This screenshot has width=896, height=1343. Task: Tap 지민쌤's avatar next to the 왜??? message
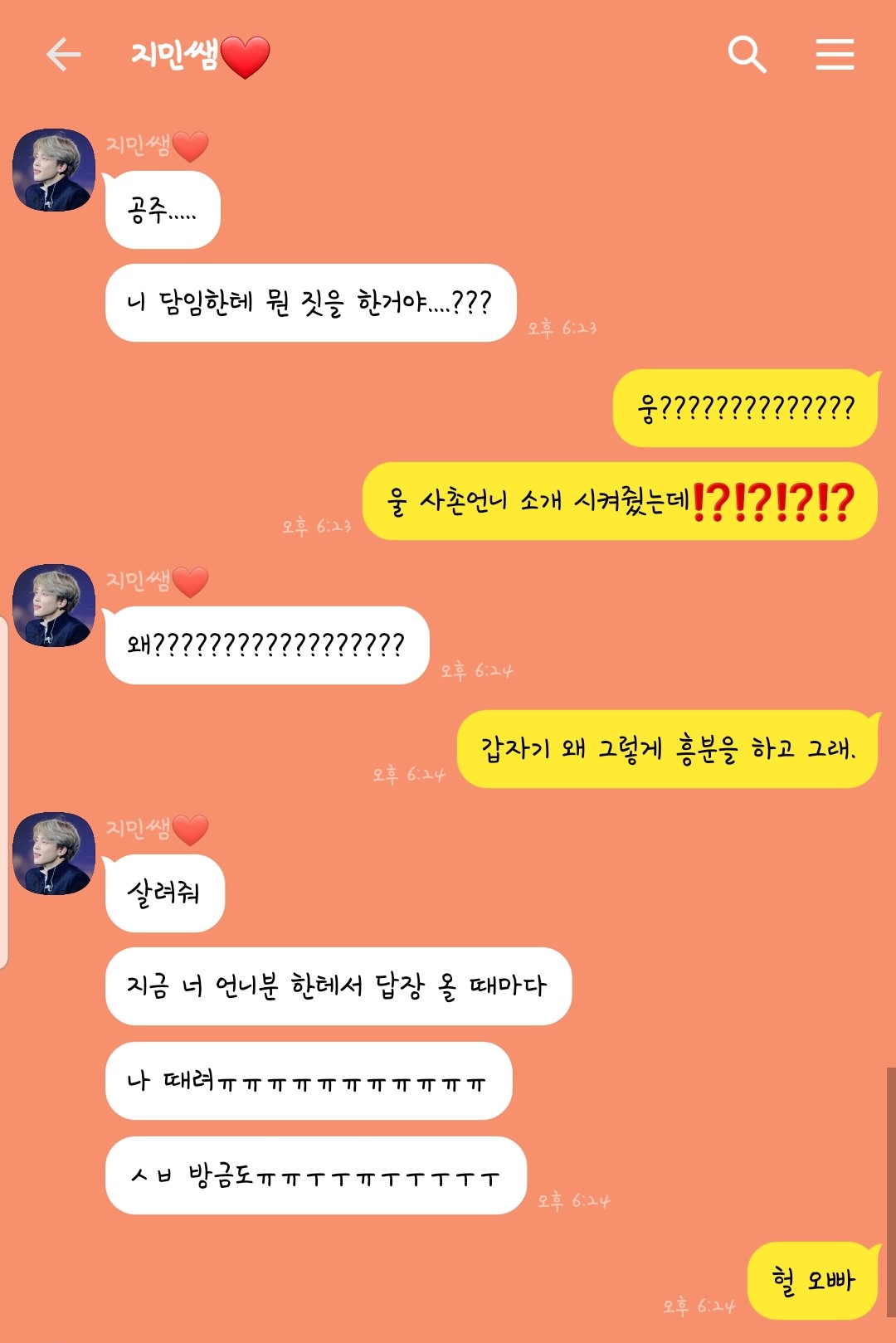tap(54, 606)
